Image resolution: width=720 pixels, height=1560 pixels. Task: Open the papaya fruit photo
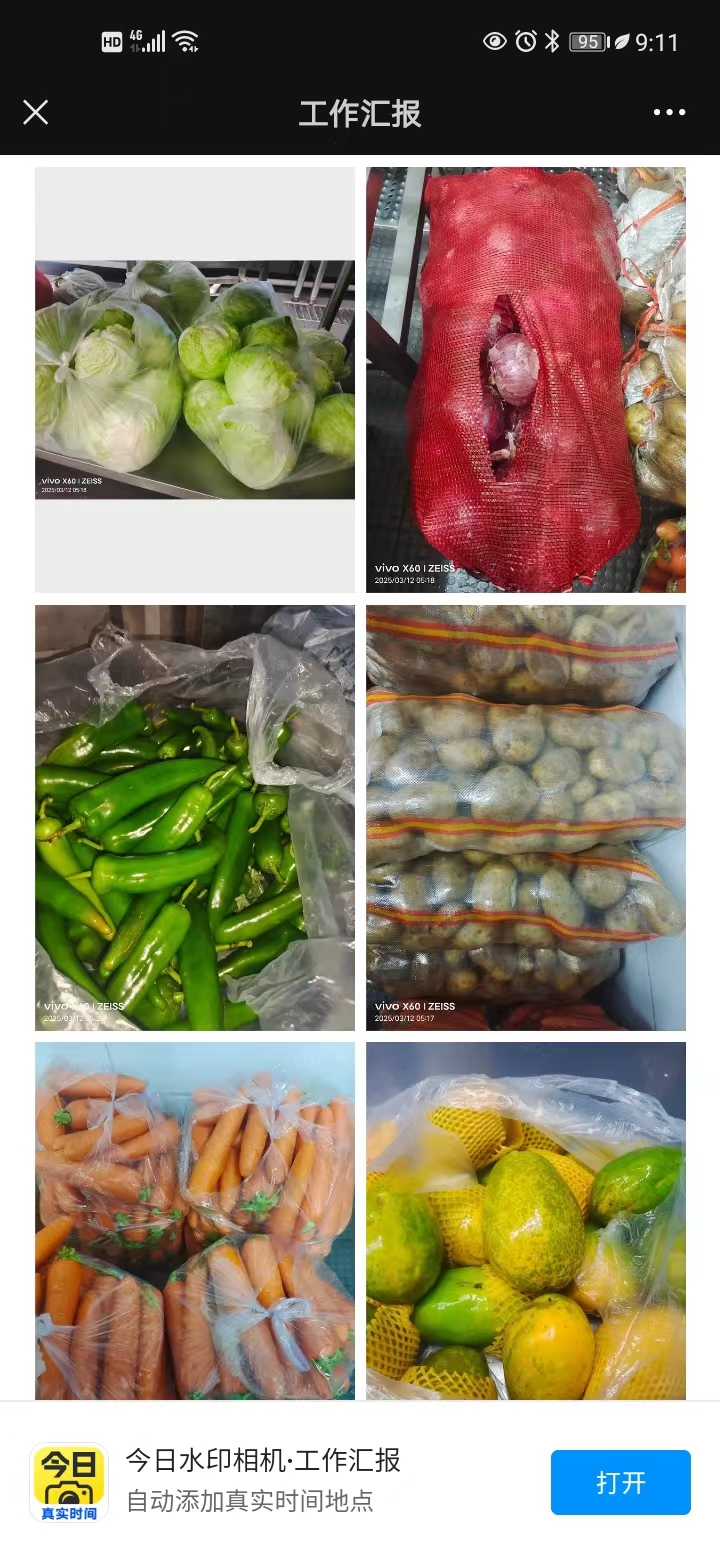(526, 1220)
